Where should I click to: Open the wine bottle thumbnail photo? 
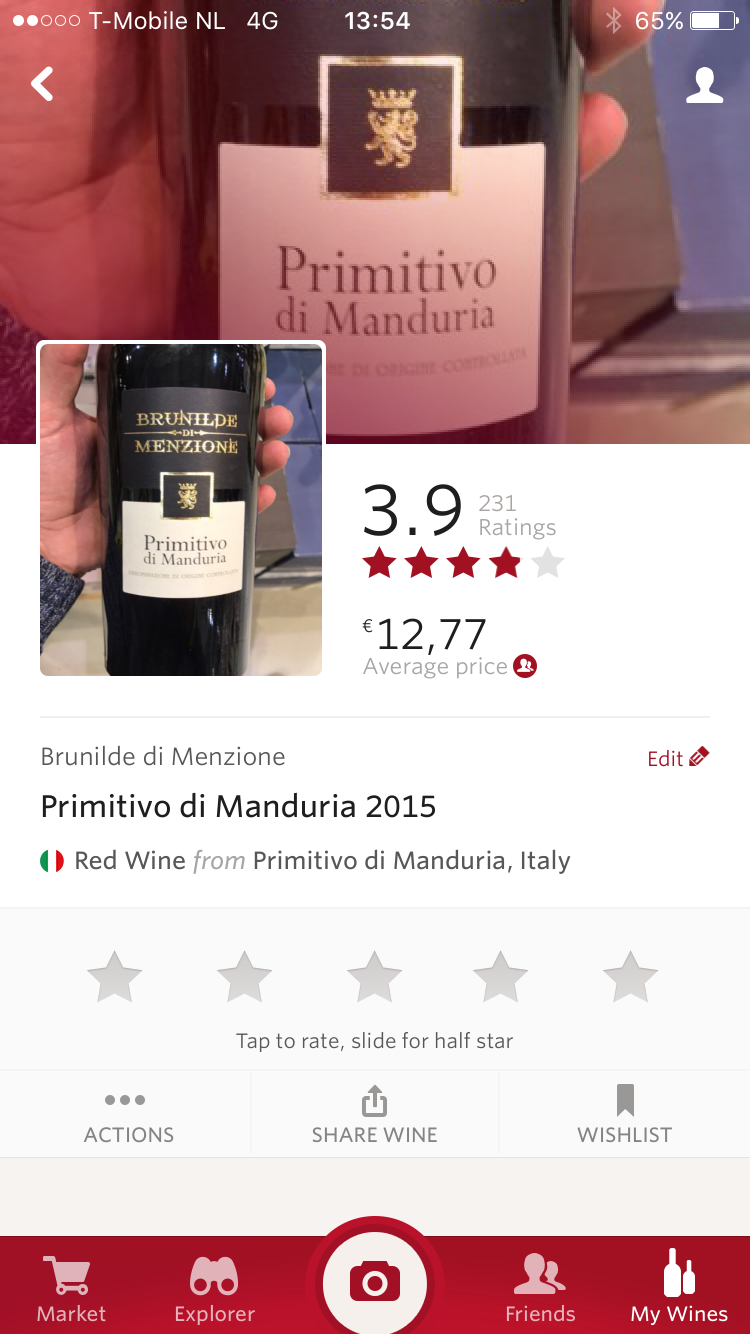pyautogui.click(x=181, y=510)
